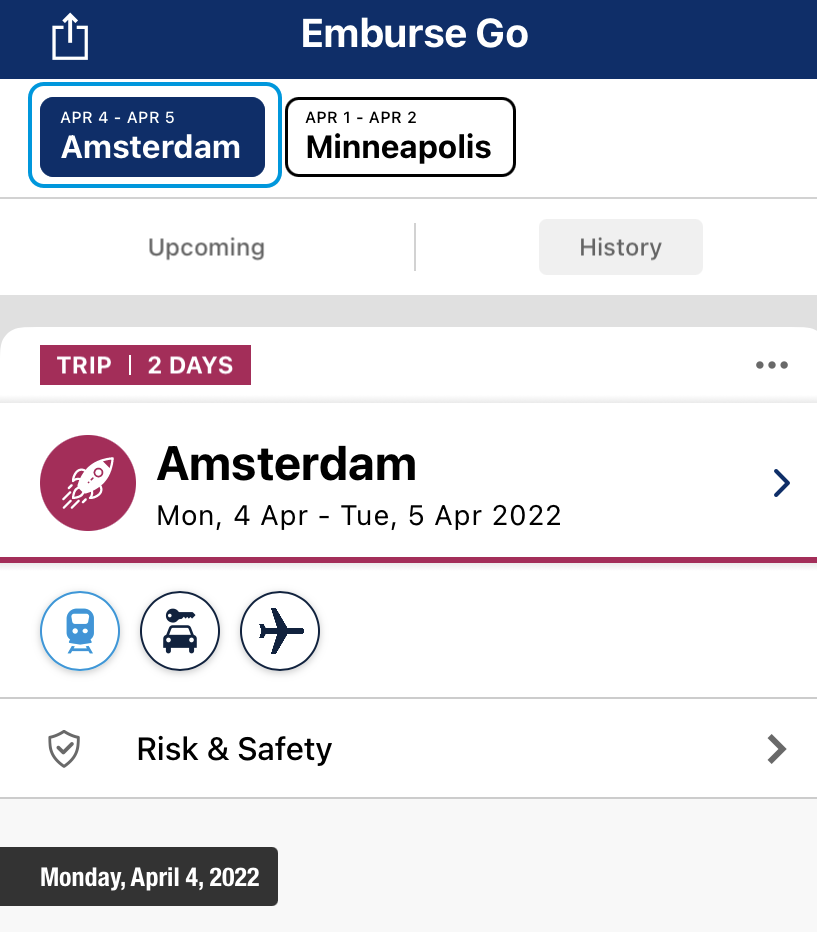Open the trip's three-dot overflow menu
817x932 pixels.
[x=772, y=365]
